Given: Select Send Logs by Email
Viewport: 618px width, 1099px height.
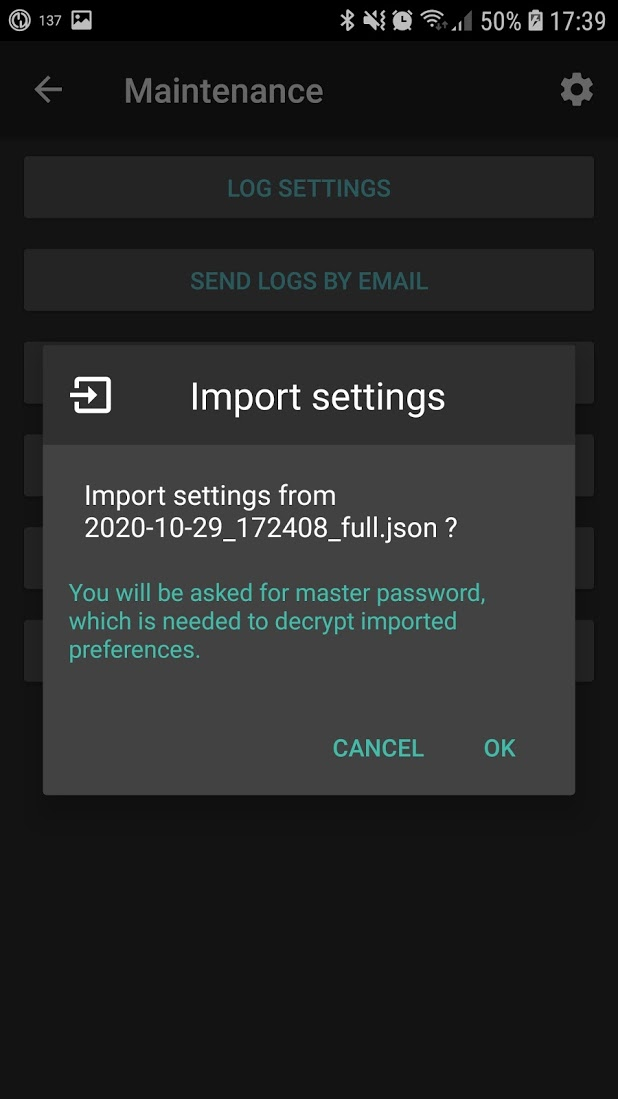Looking at the screenshot, I should (309, 280).
